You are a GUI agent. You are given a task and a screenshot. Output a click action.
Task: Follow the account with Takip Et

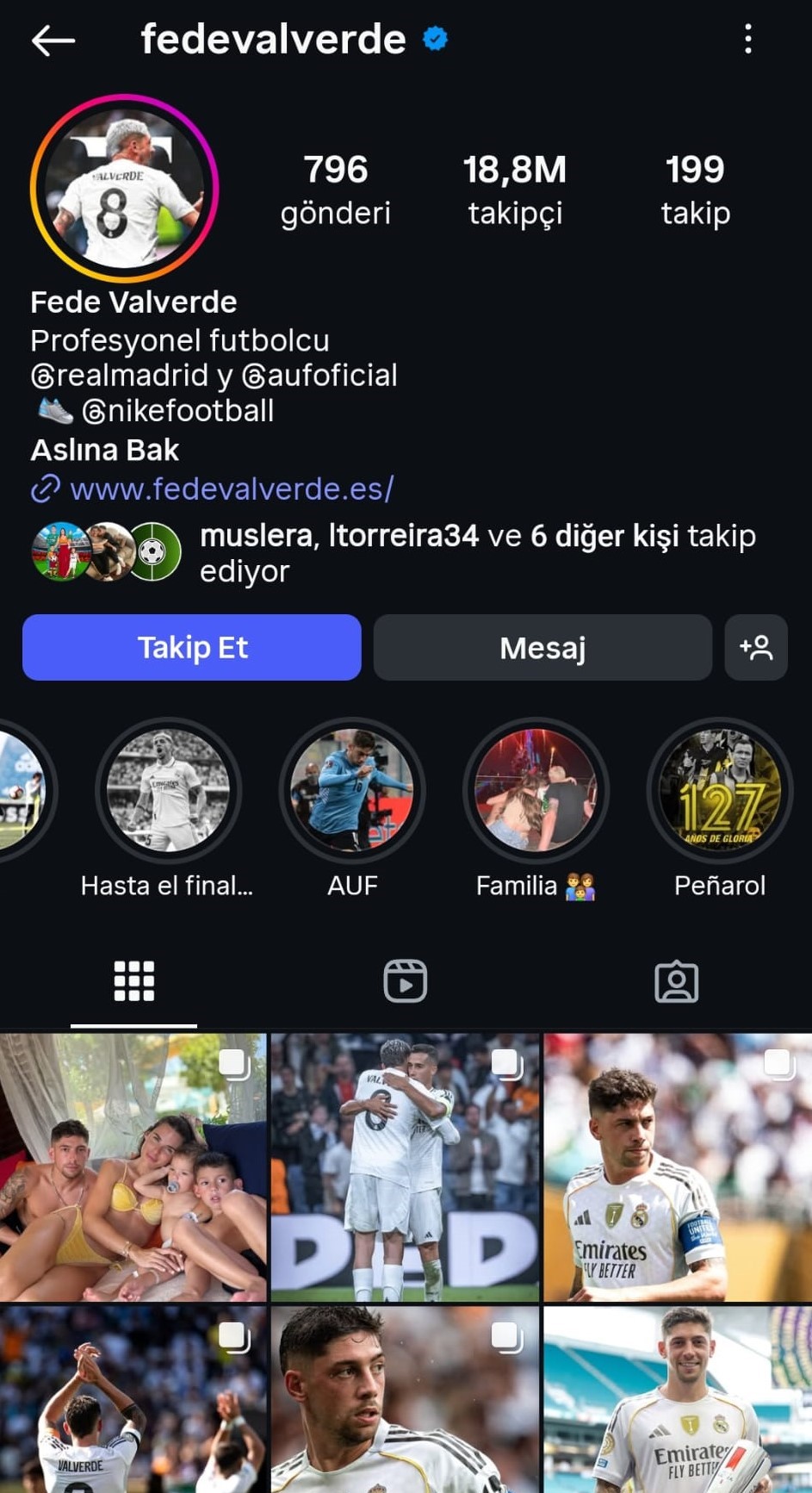(191, 647)
